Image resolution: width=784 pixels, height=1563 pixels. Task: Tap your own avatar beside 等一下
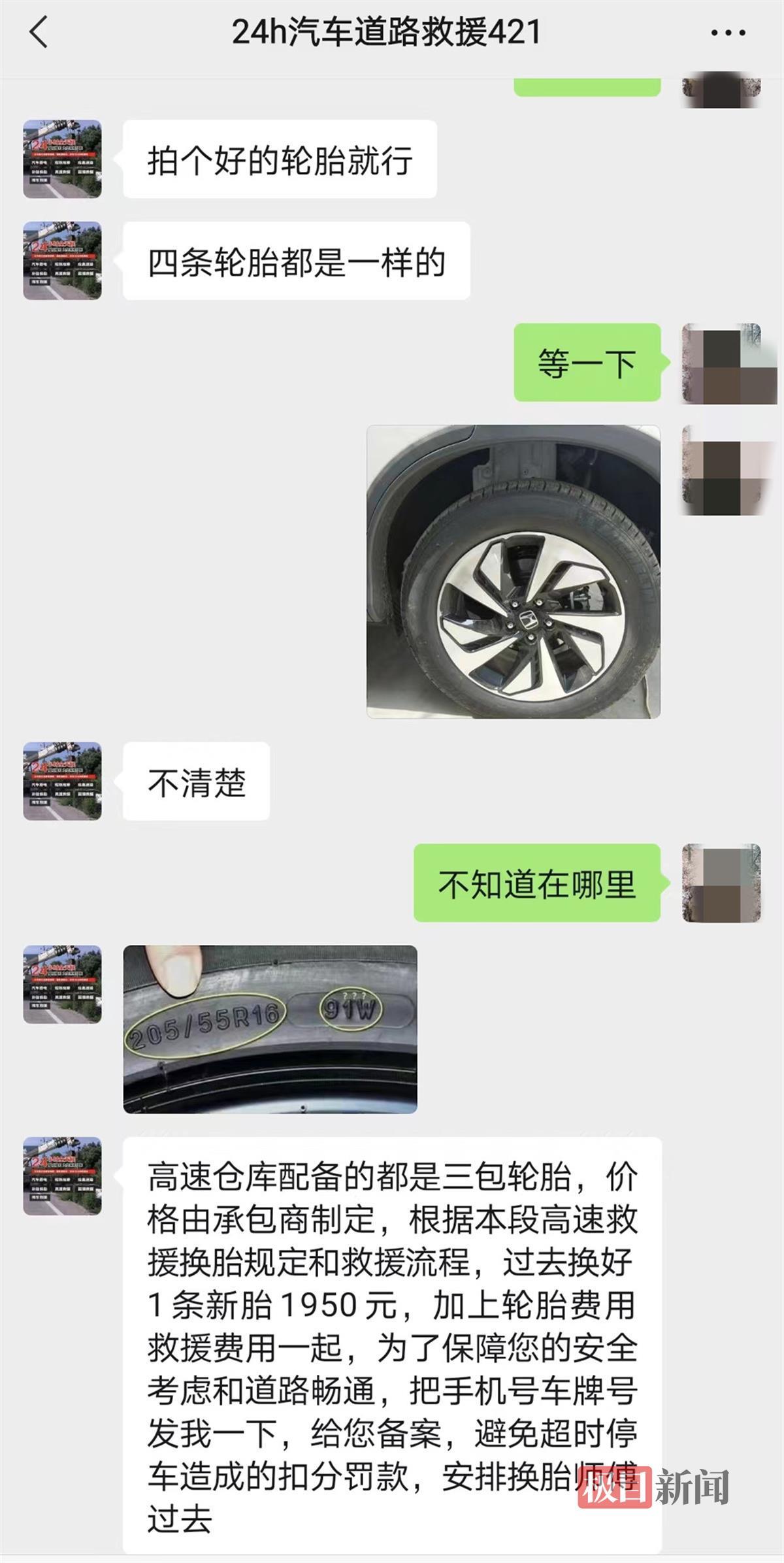point(721,363)
